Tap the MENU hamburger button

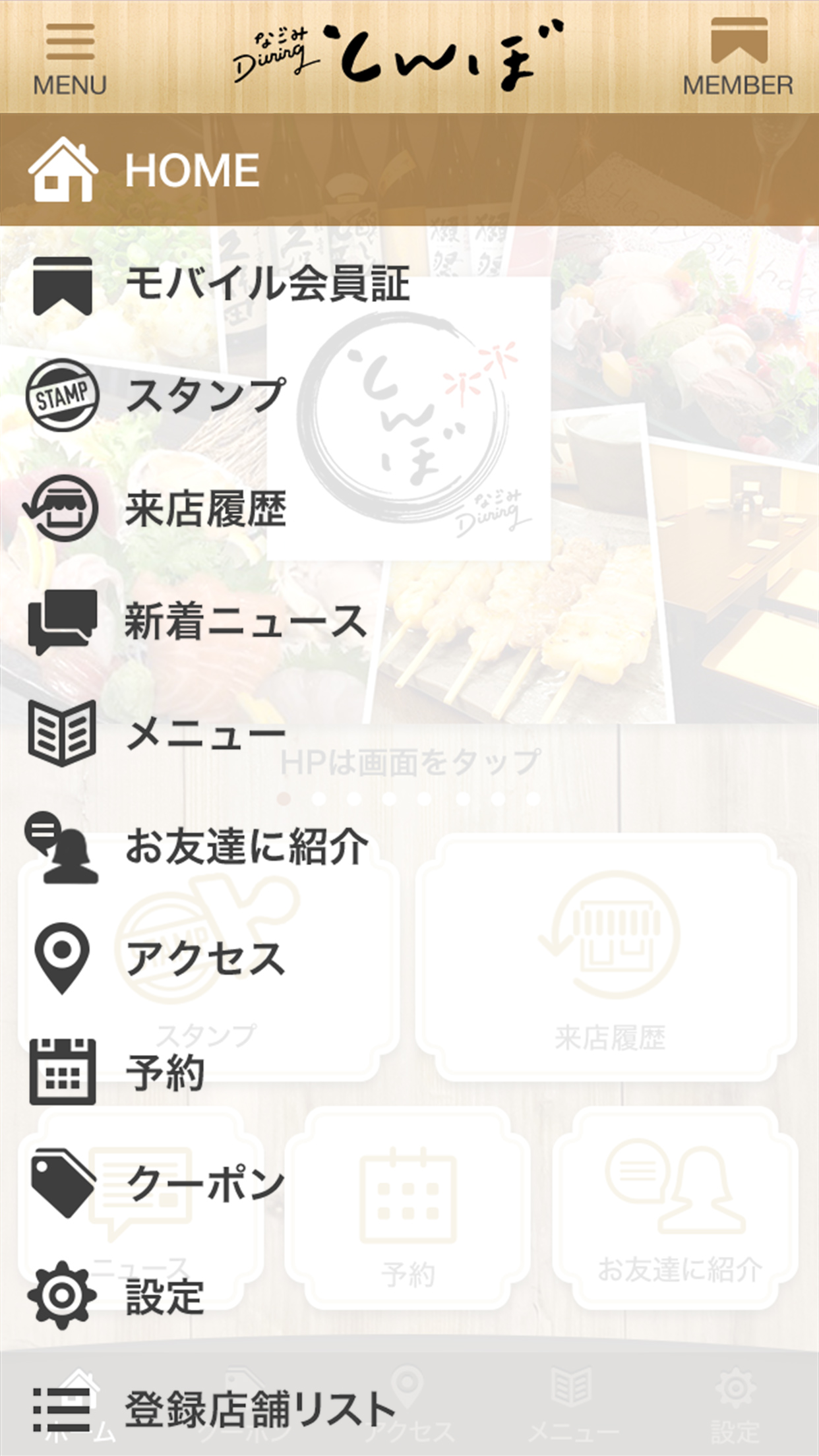coord(70,58)
